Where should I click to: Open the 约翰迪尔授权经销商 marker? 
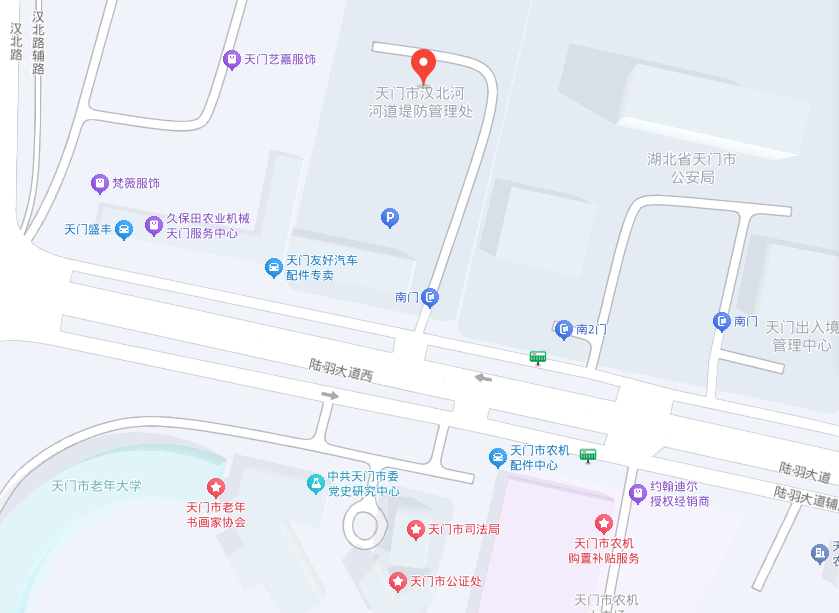click(x=637, y=493)
